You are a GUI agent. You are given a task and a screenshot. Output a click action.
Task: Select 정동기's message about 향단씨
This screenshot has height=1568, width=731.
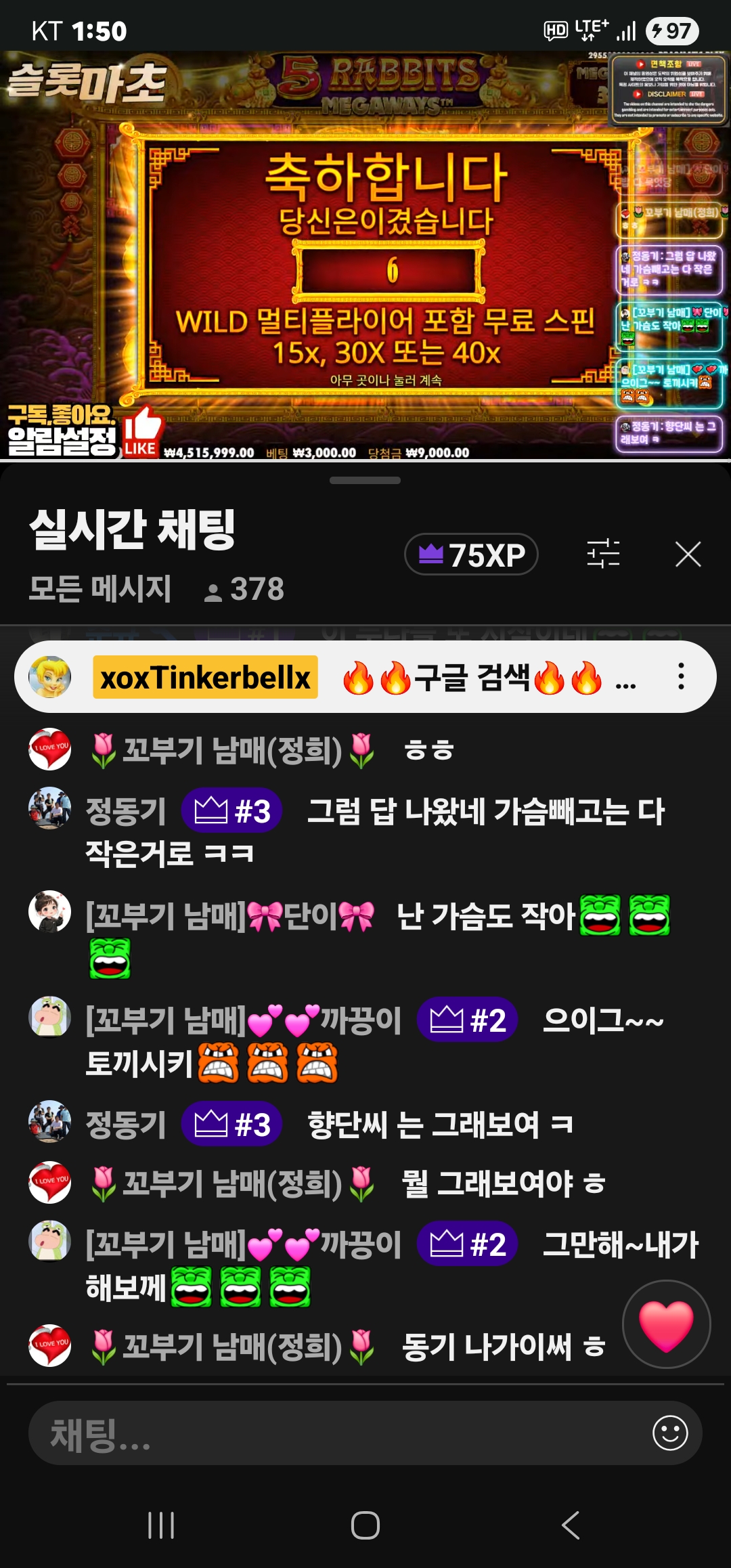[x=440, y=1125]
